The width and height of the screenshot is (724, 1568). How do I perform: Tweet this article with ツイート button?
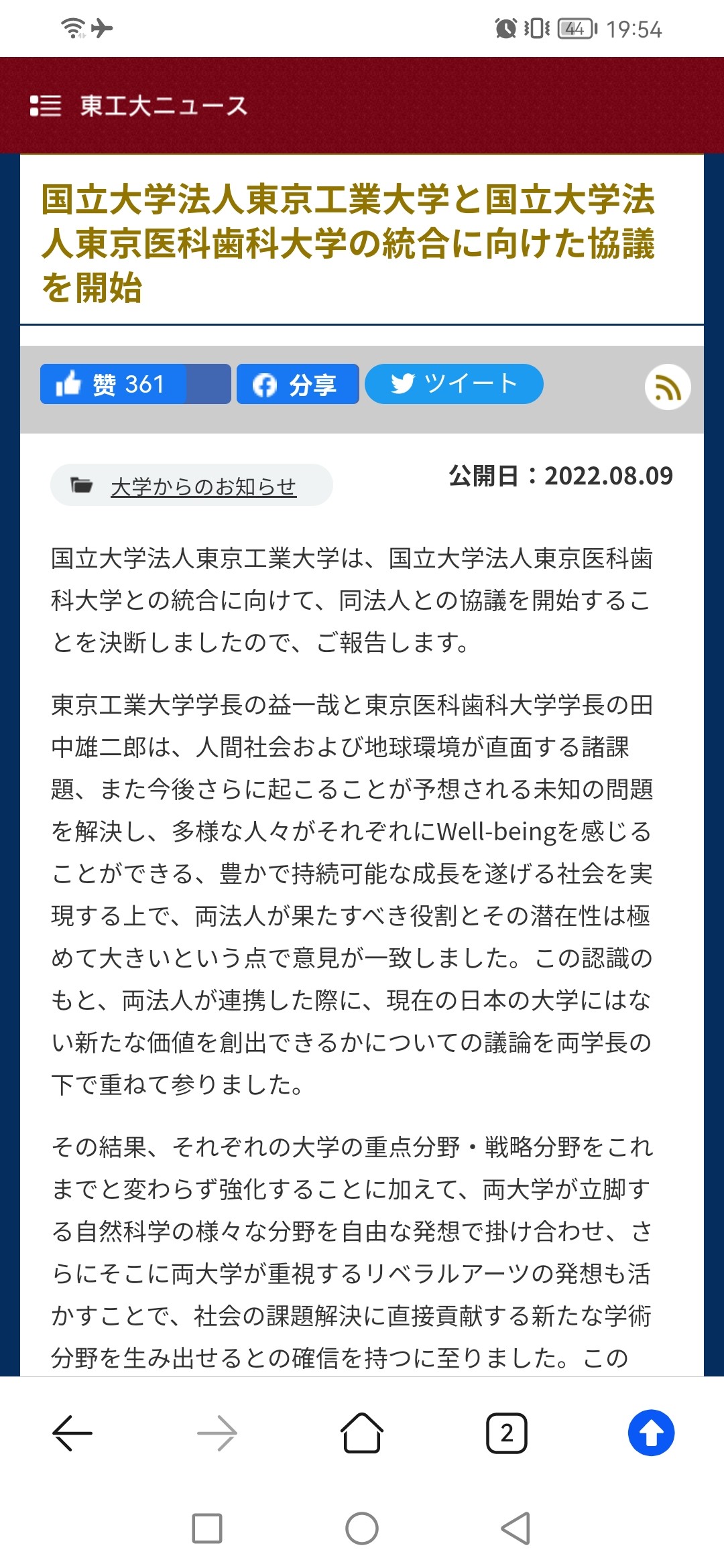tap(454, 384)
